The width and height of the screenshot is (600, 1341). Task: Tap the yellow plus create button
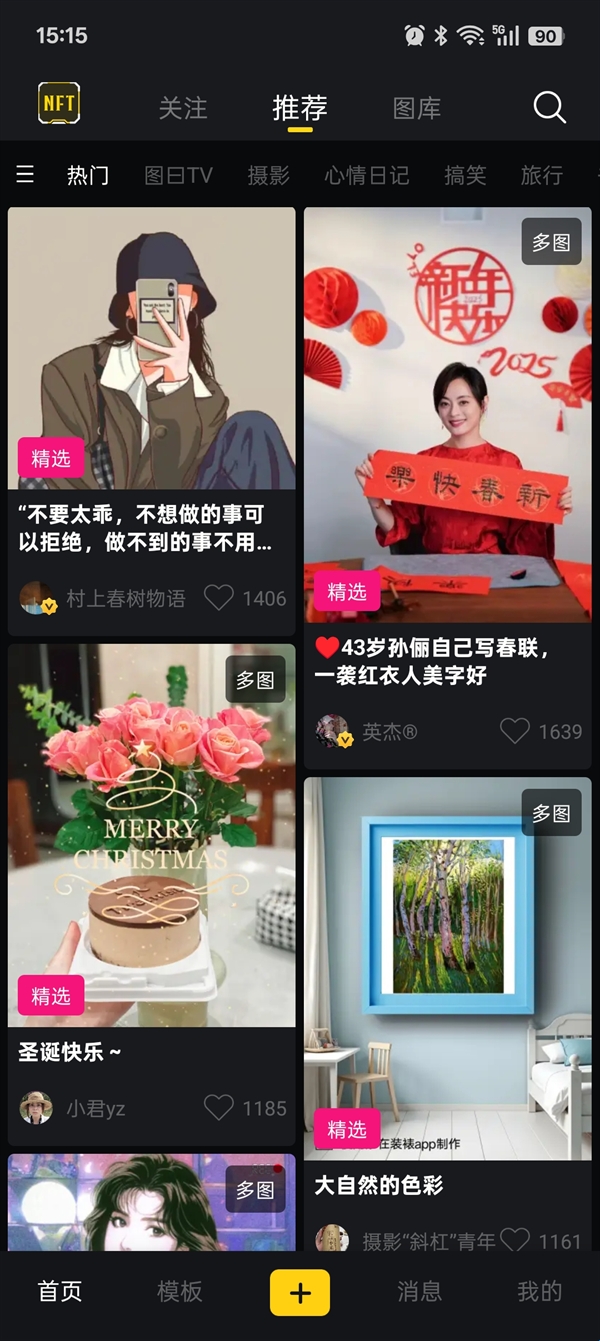[300, 1292]
